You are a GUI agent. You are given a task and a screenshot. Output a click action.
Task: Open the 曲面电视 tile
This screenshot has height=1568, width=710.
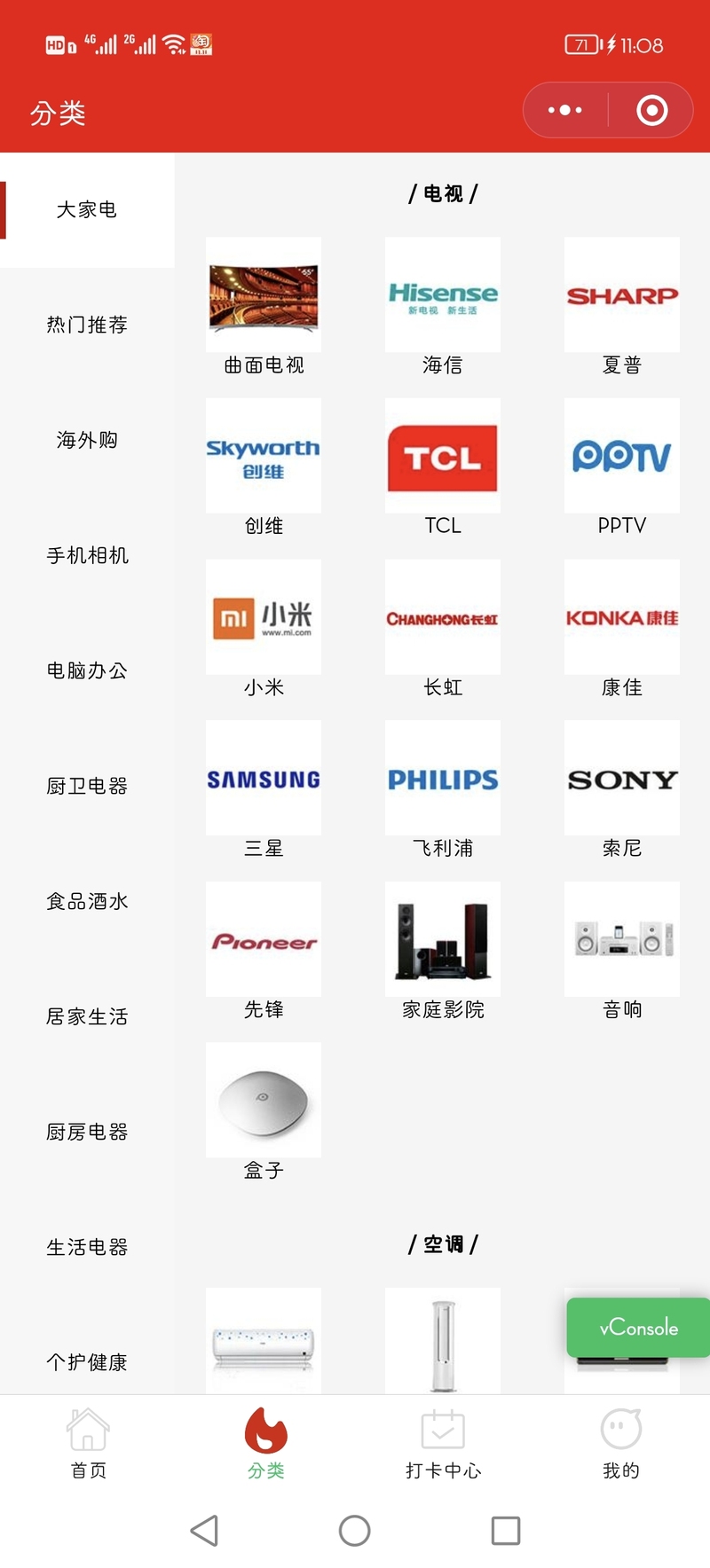click(x=264, y=307)
